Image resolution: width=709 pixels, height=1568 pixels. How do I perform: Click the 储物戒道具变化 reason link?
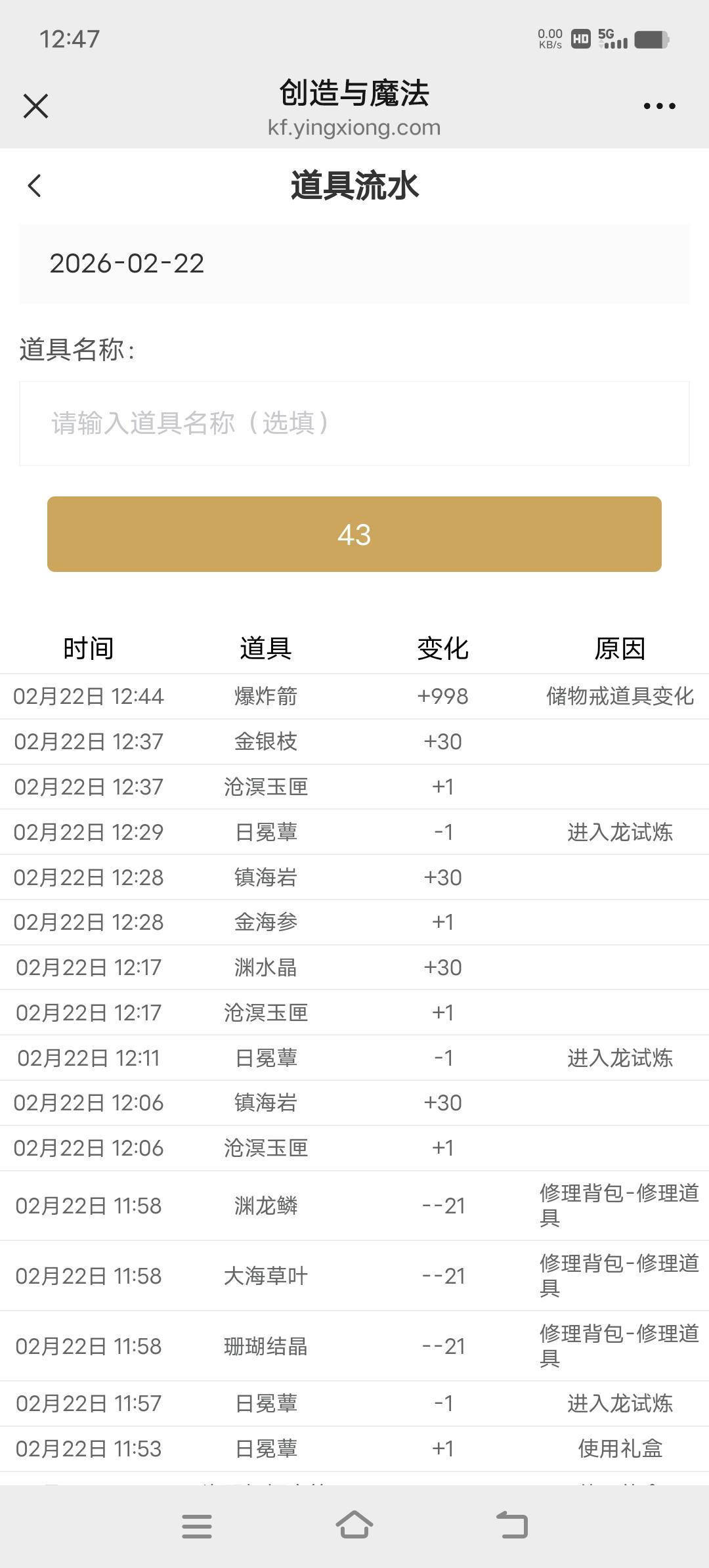pyautogui.click(x=620, y=697)
